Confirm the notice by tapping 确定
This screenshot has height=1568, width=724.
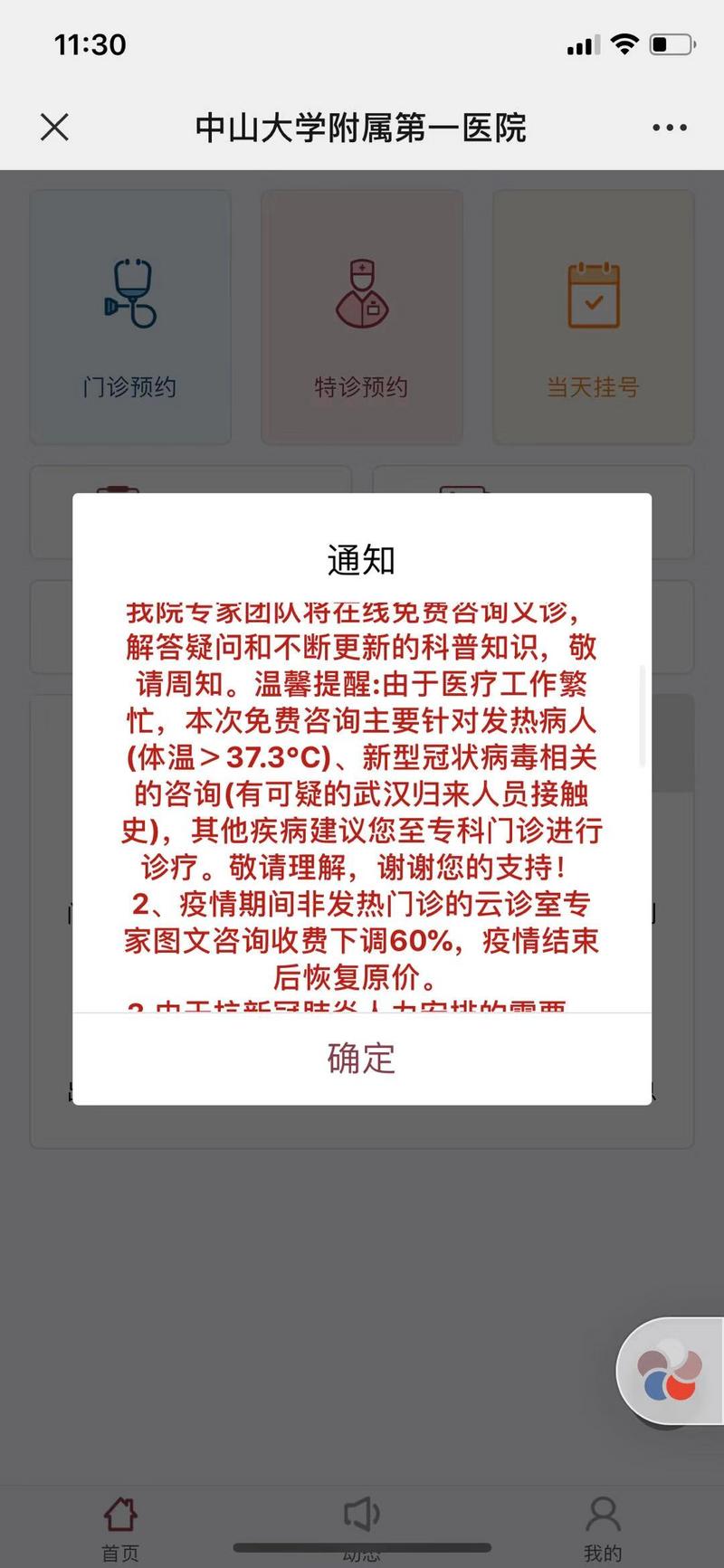(361, 1058)
